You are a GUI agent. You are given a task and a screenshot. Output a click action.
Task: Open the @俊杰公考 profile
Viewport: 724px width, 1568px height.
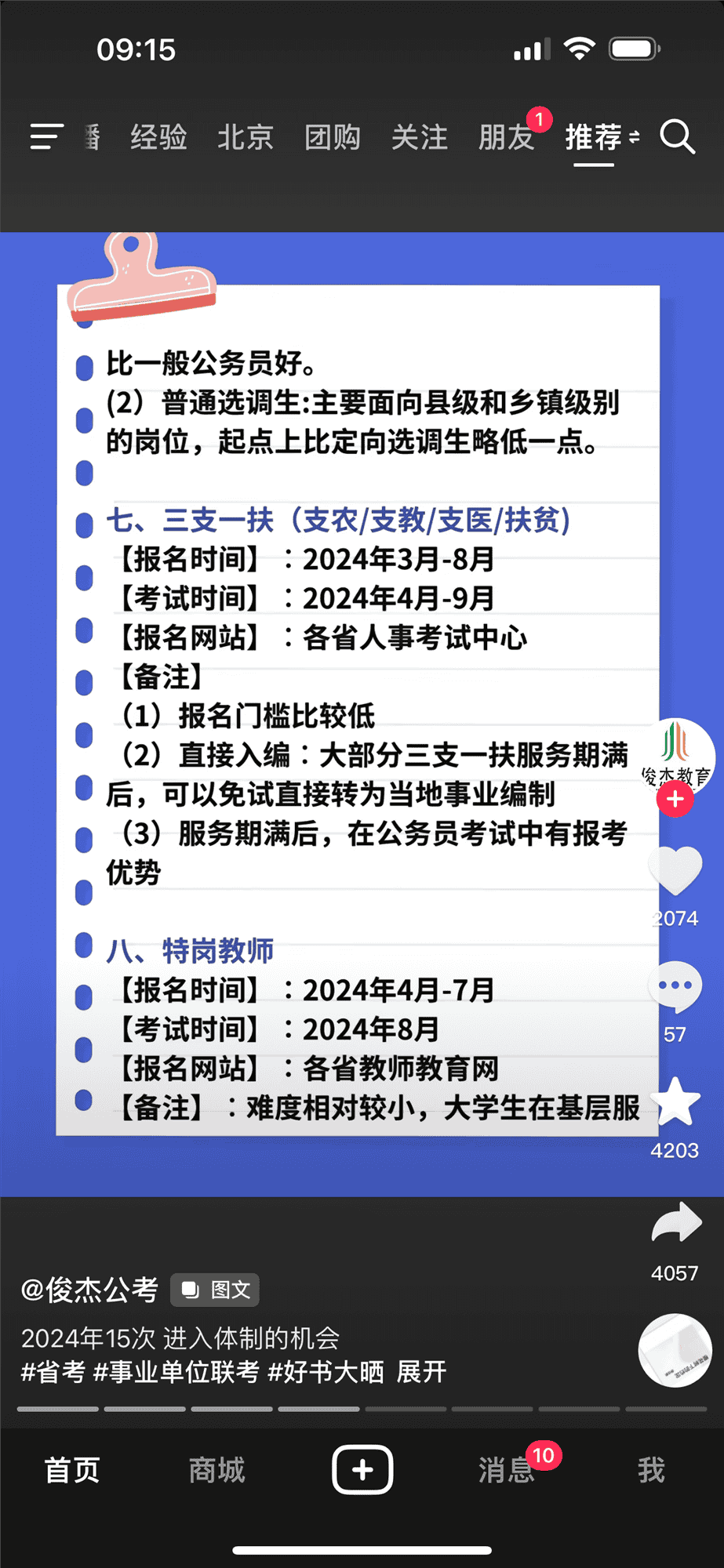[x=90, y=1290]
